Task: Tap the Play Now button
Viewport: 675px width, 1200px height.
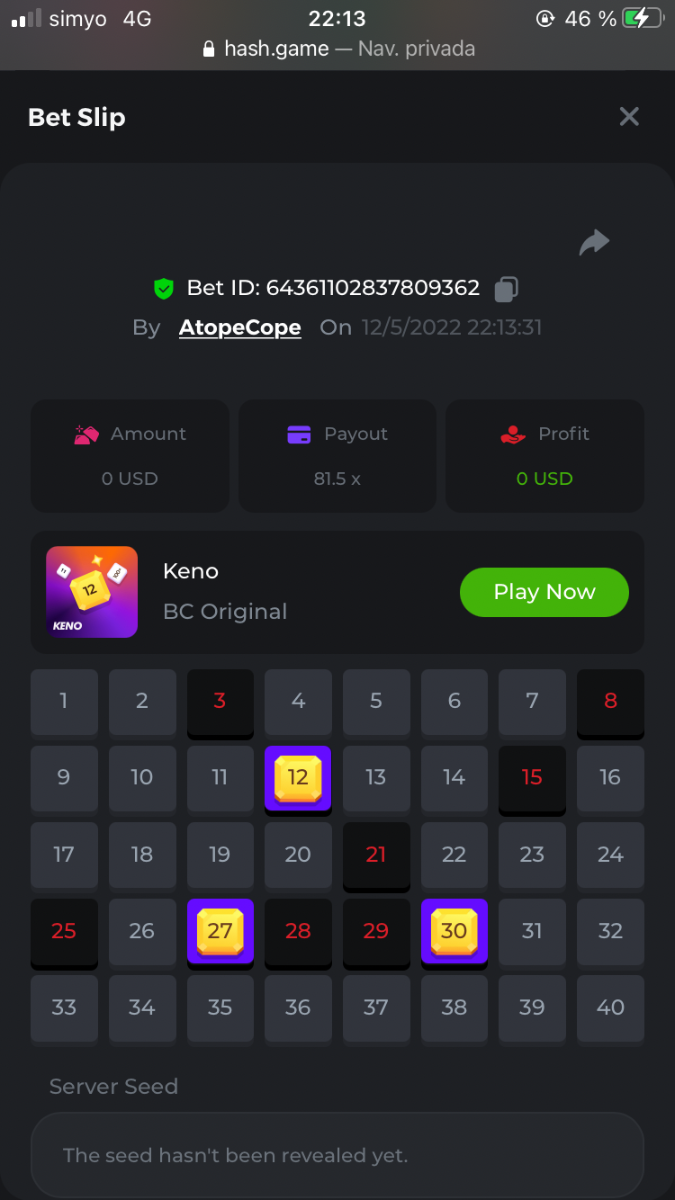Action: click(x=544, y=592)
